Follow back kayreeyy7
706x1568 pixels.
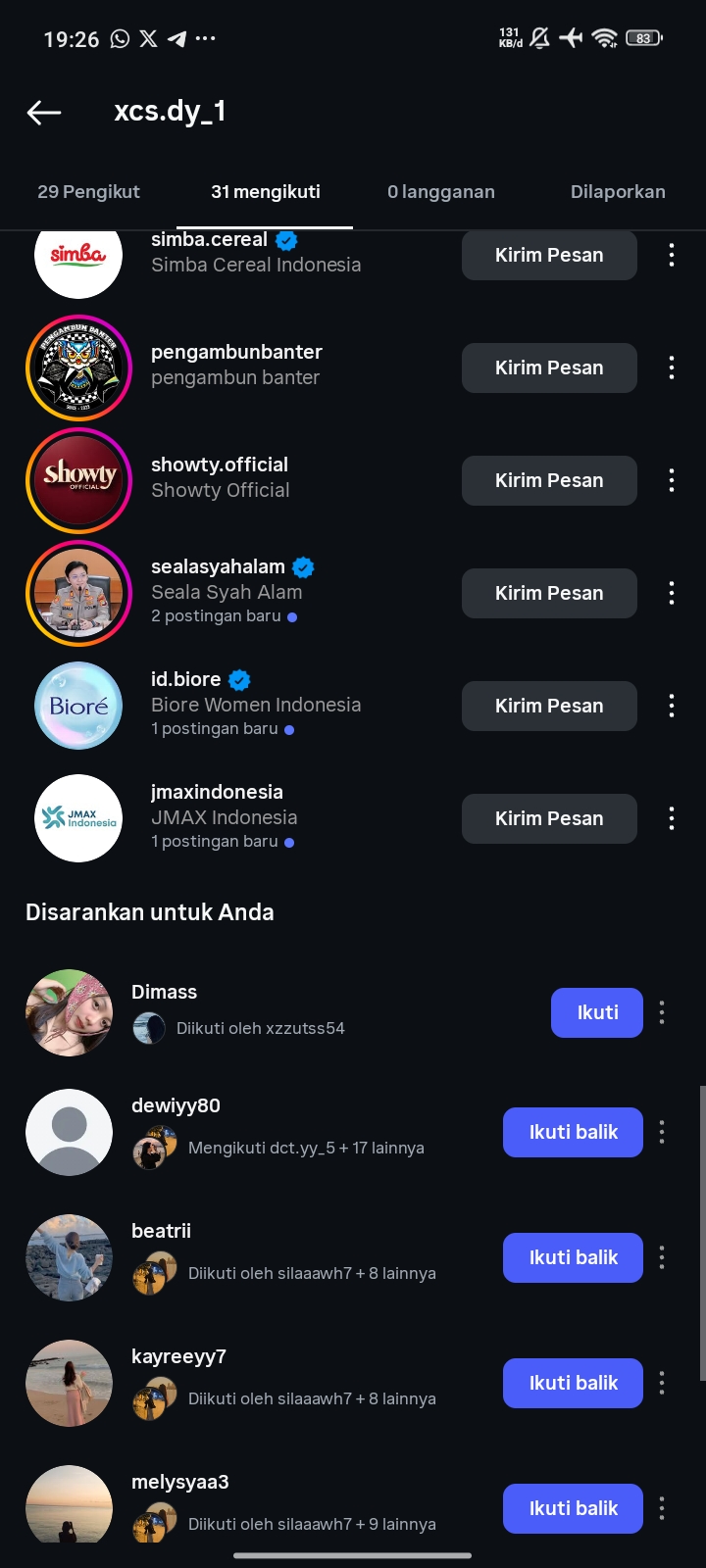[x=573, y=1383]
